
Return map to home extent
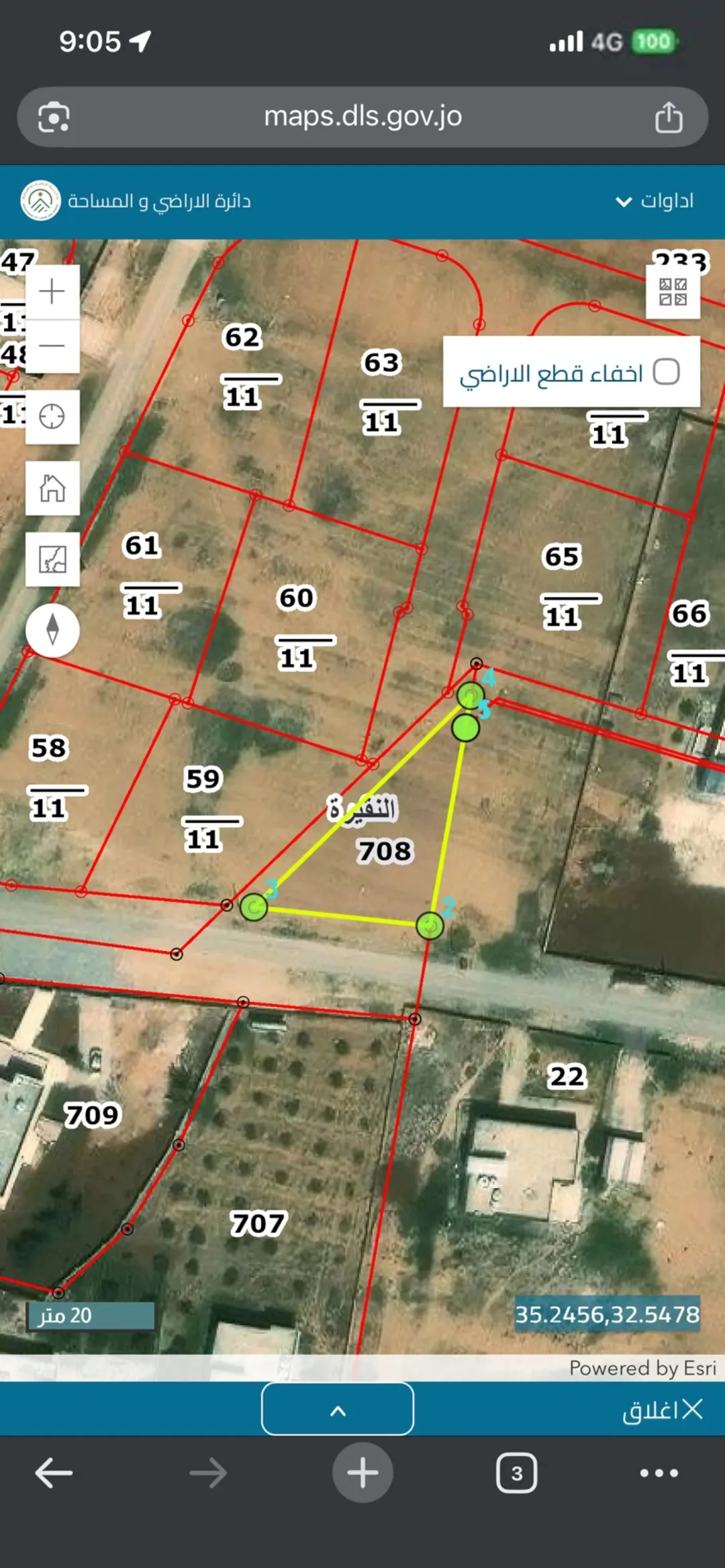tap(52, 488)
